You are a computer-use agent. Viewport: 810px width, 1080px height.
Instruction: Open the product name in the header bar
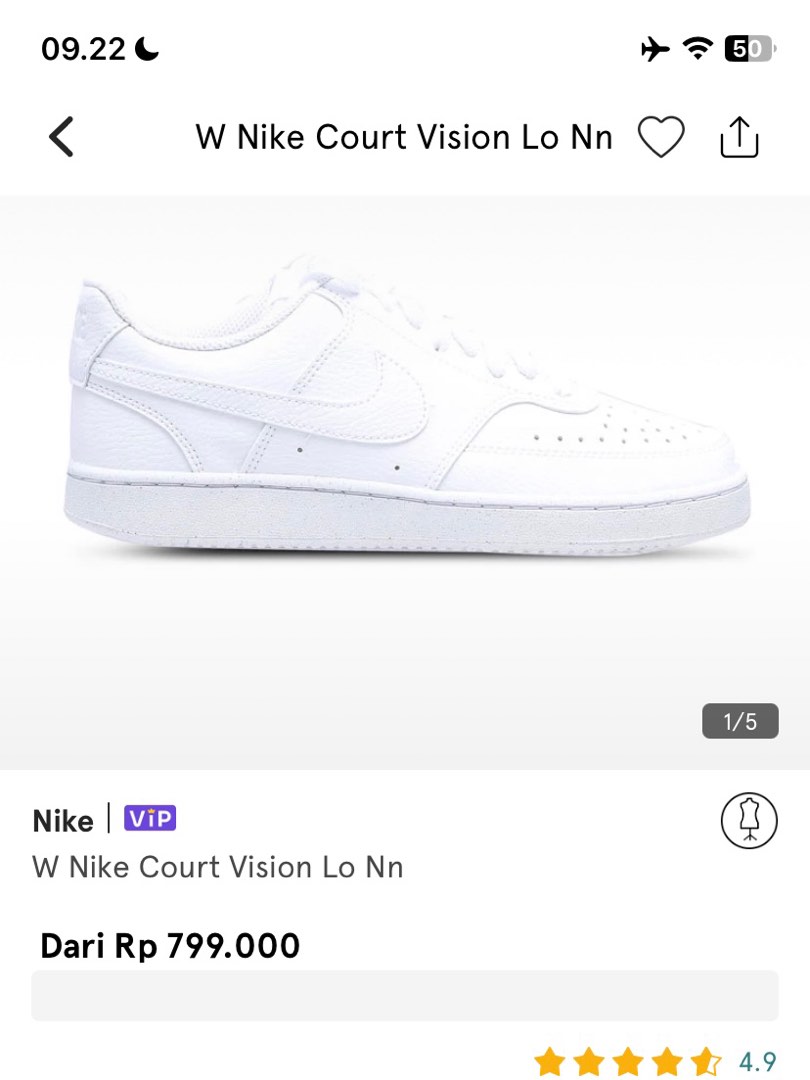[404, 137]
